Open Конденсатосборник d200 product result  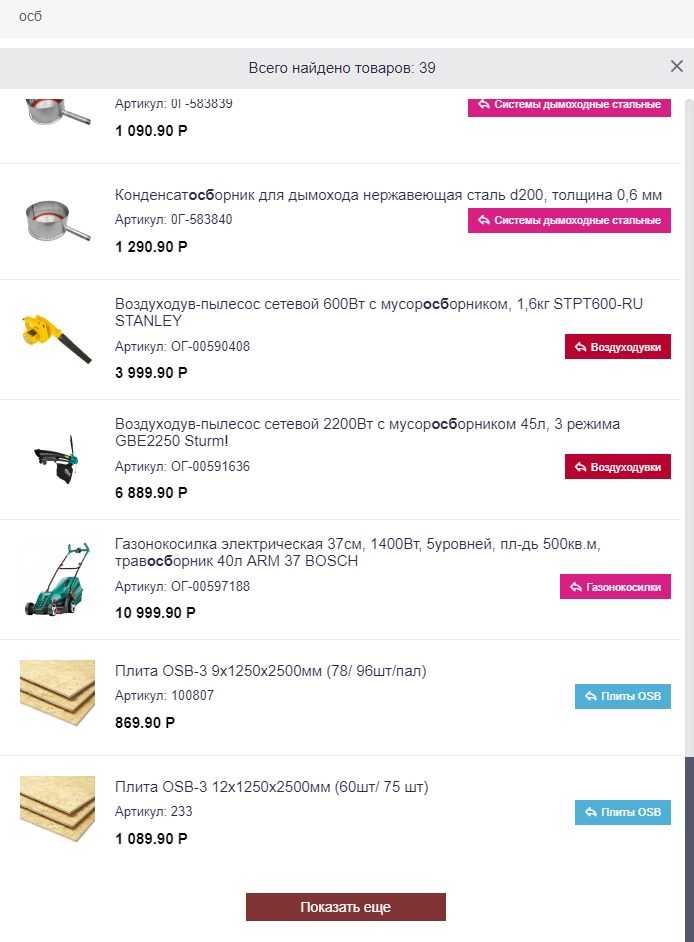click(388, 194)
